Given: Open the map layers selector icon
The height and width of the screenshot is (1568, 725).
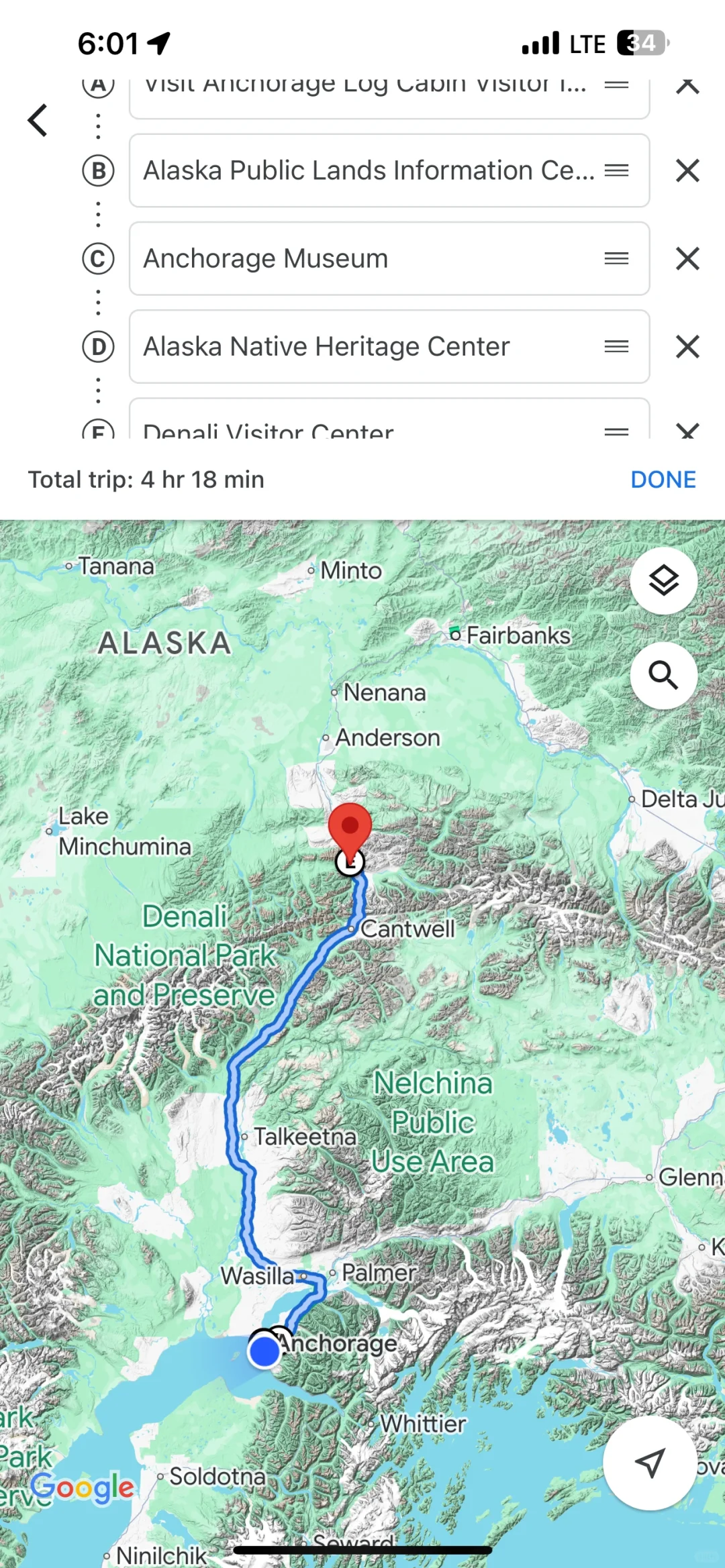Looking at the screenshot, I should (663, 581).
